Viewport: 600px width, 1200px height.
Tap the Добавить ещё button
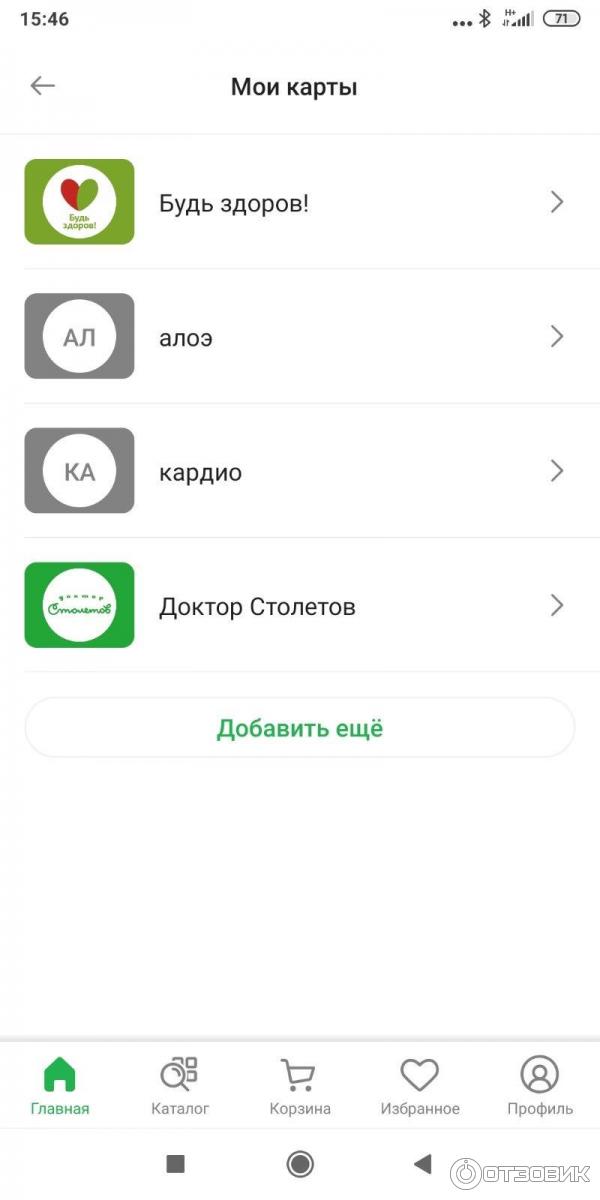(x=299, y=728)
